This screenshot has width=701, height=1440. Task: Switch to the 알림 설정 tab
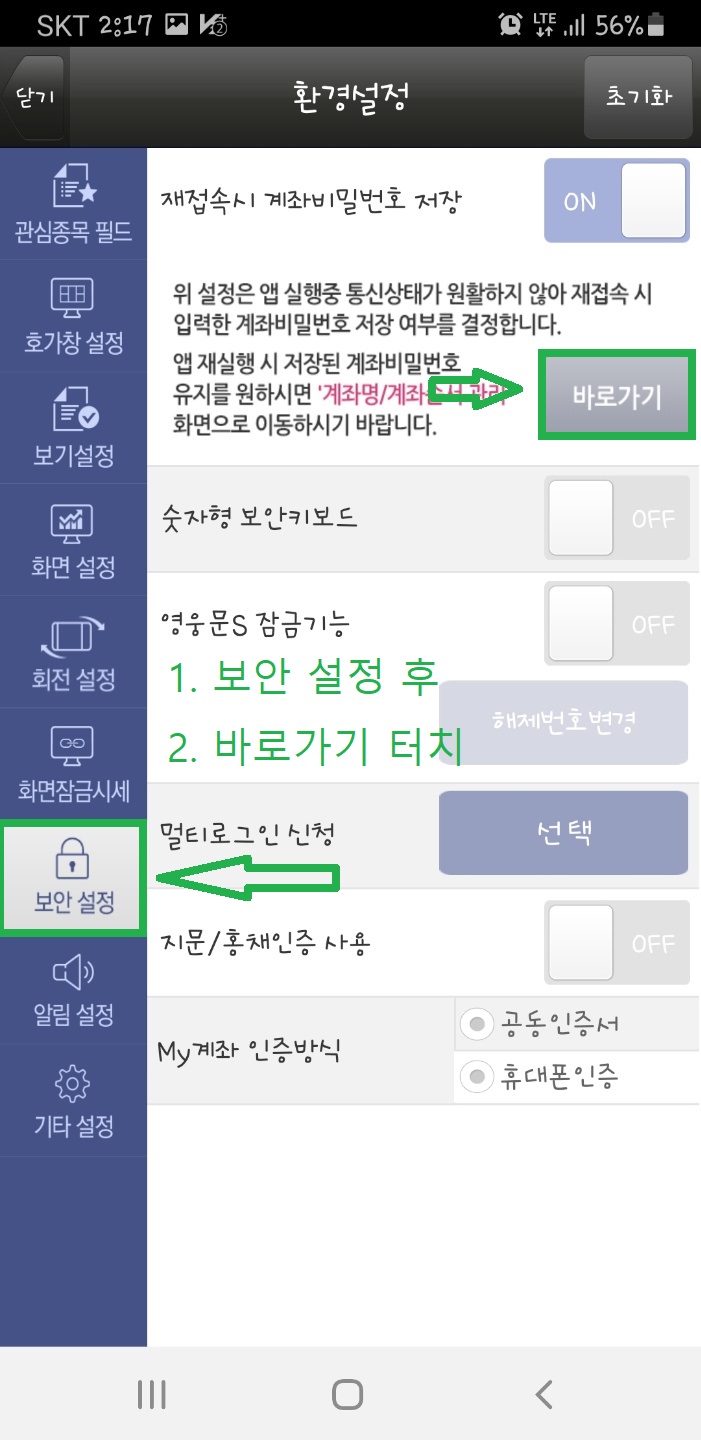tap(74, 989)
